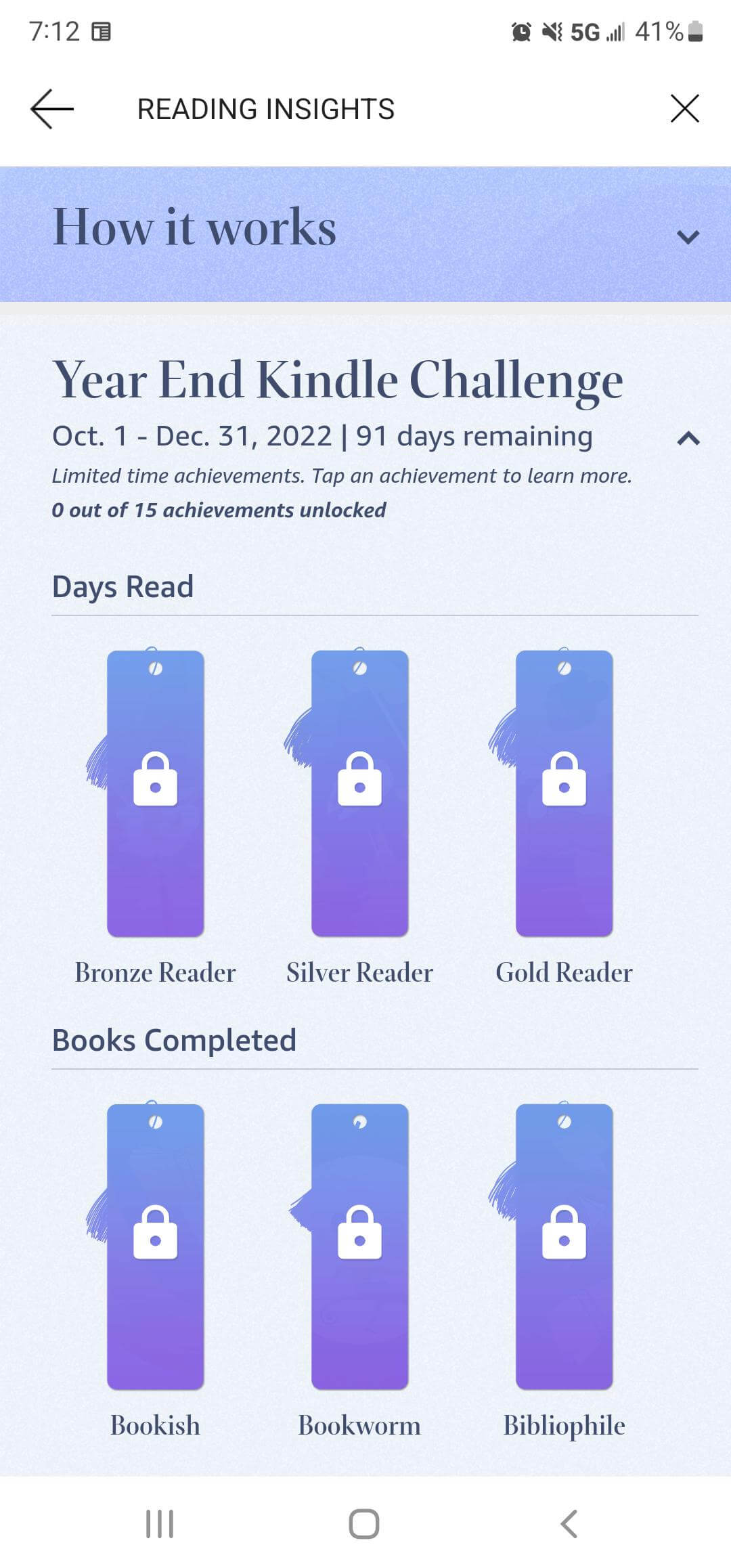Select the Bookish achievement bookmark
Screen dimensions: 731x1568
pyautogui.click(x=155, y=1246)
